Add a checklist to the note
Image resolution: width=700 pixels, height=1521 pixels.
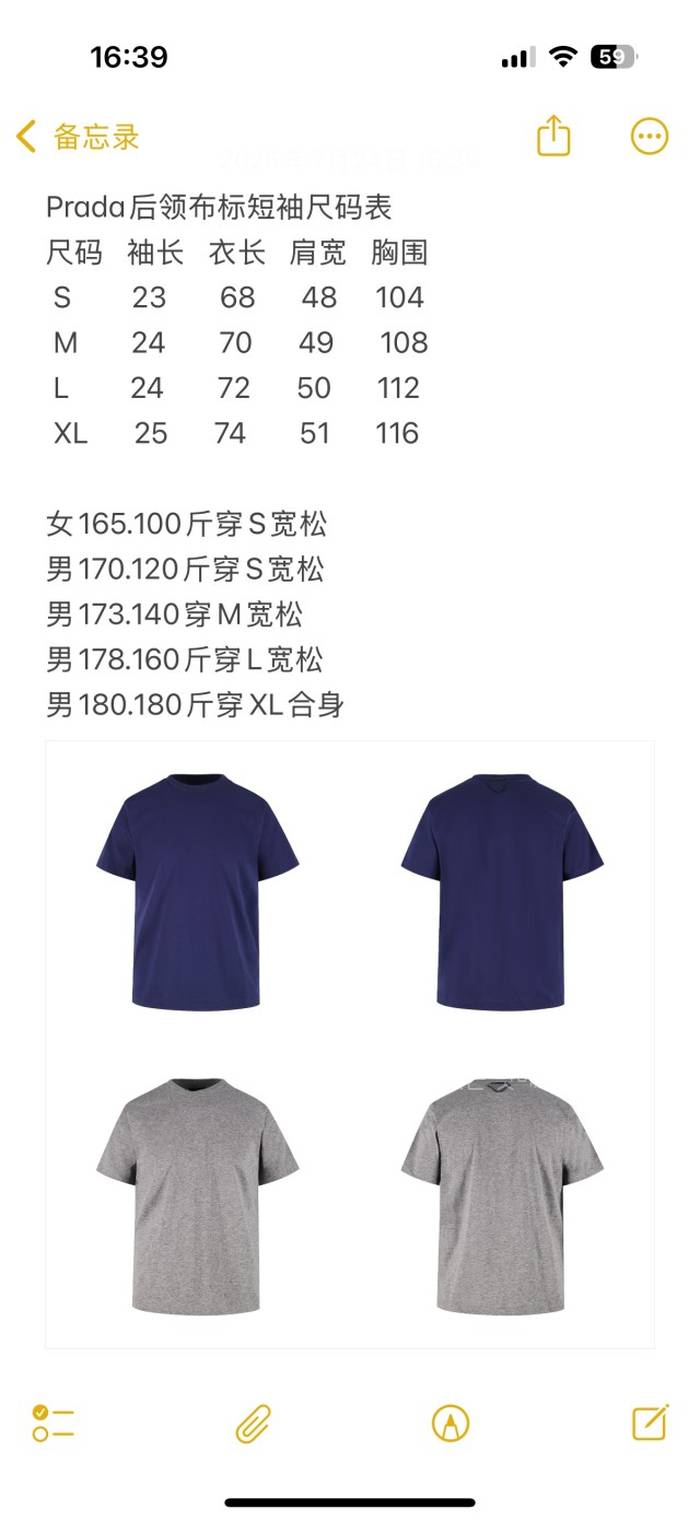(x=53, y=1422)
